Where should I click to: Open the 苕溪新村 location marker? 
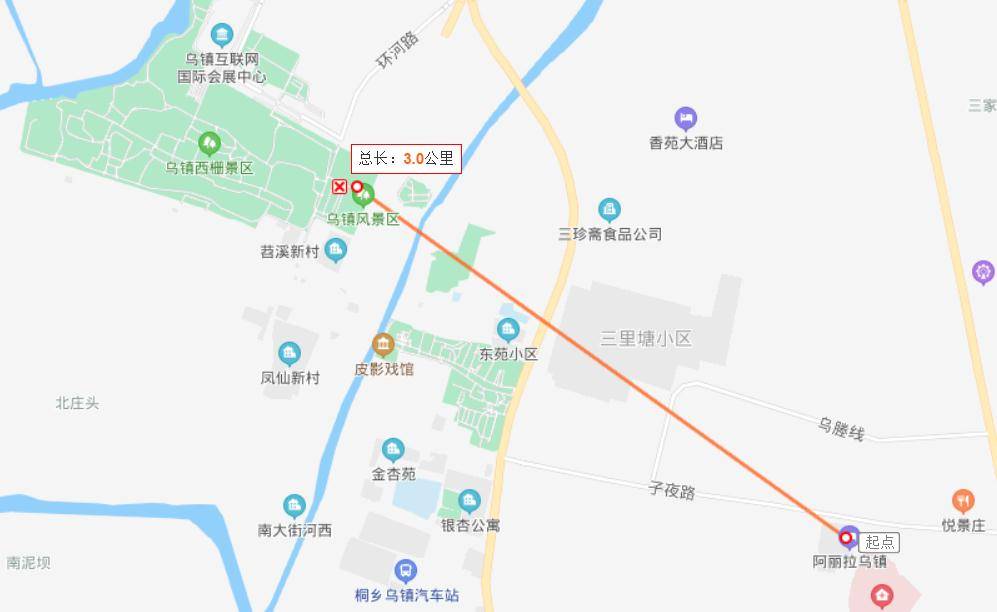(x=336, y=251)
